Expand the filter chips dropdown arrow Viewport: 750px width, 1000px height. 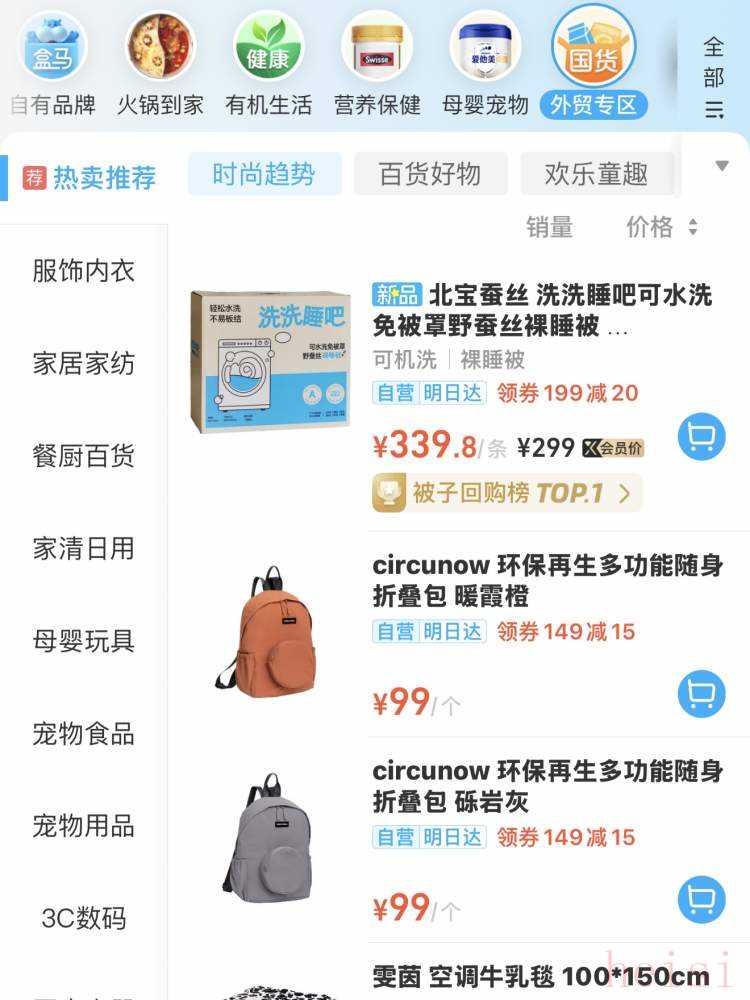(722, 166)
